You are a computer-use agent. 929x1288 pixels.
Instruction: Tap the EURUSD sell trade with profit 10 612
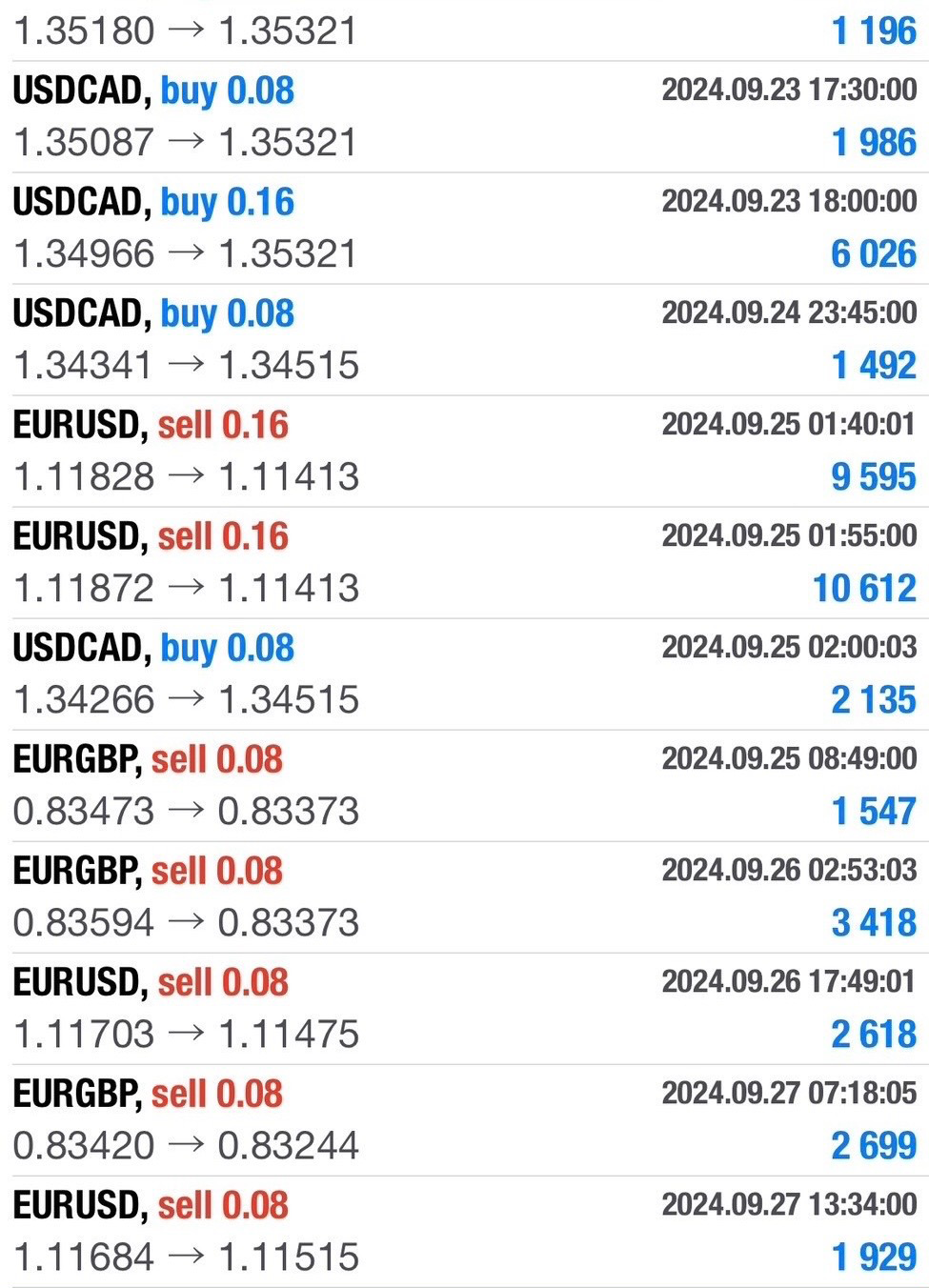[x=464, y=563]
